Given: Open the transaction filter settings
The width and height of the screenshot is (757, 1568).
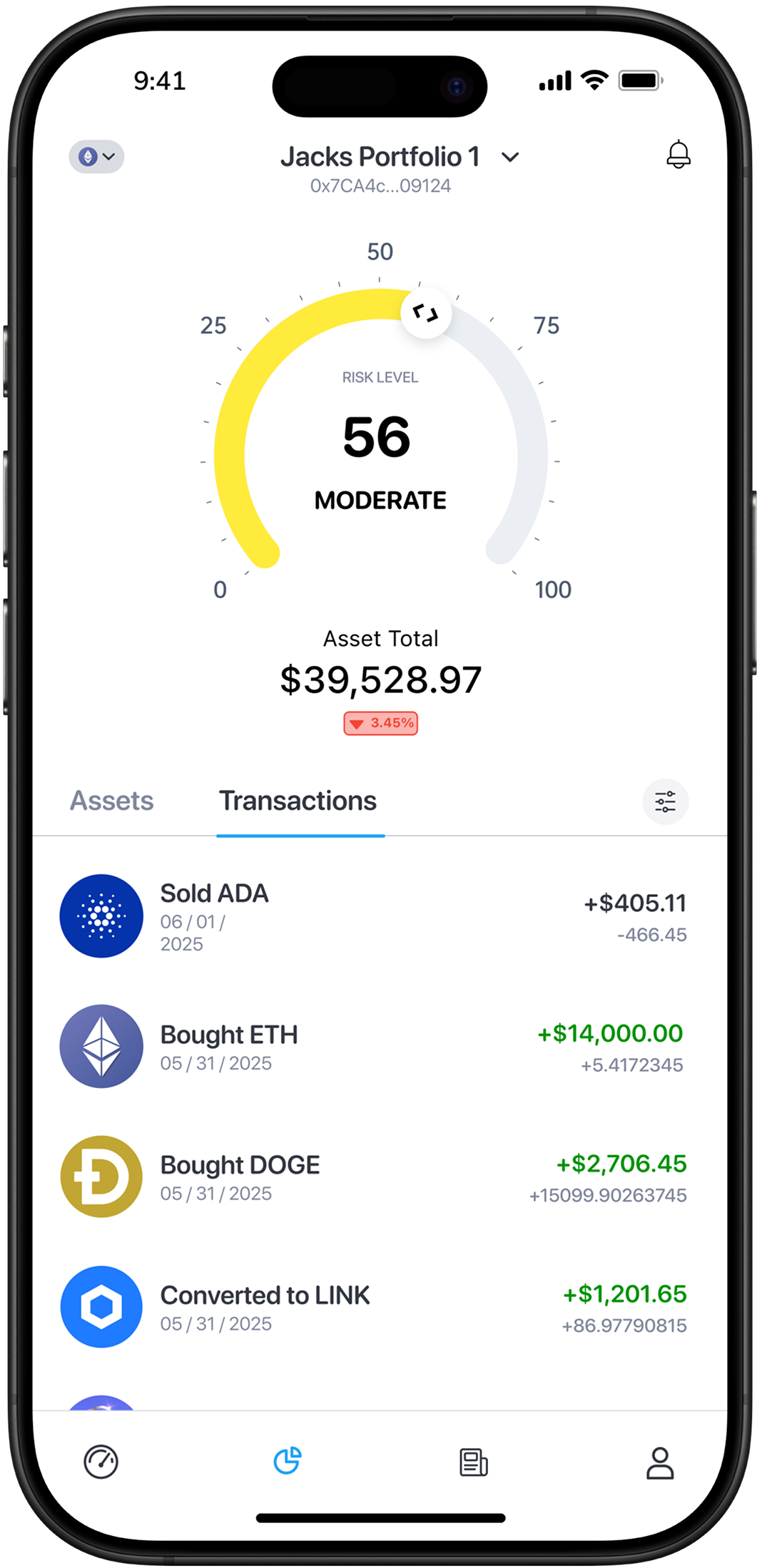Looking at the screenshot, I should (x=665, y=801).
